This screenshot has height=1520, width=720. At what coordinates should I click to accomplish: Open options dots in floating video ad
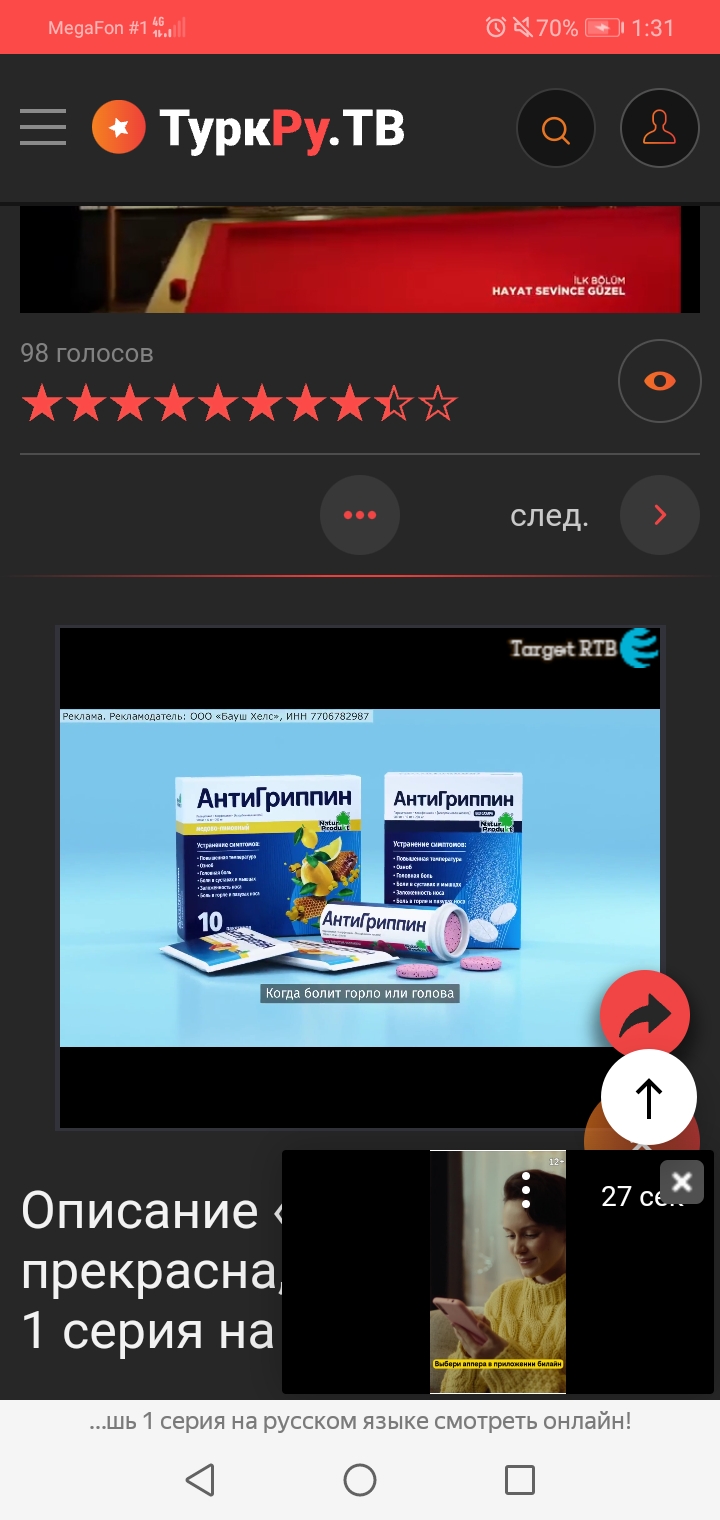[526, 1190]
